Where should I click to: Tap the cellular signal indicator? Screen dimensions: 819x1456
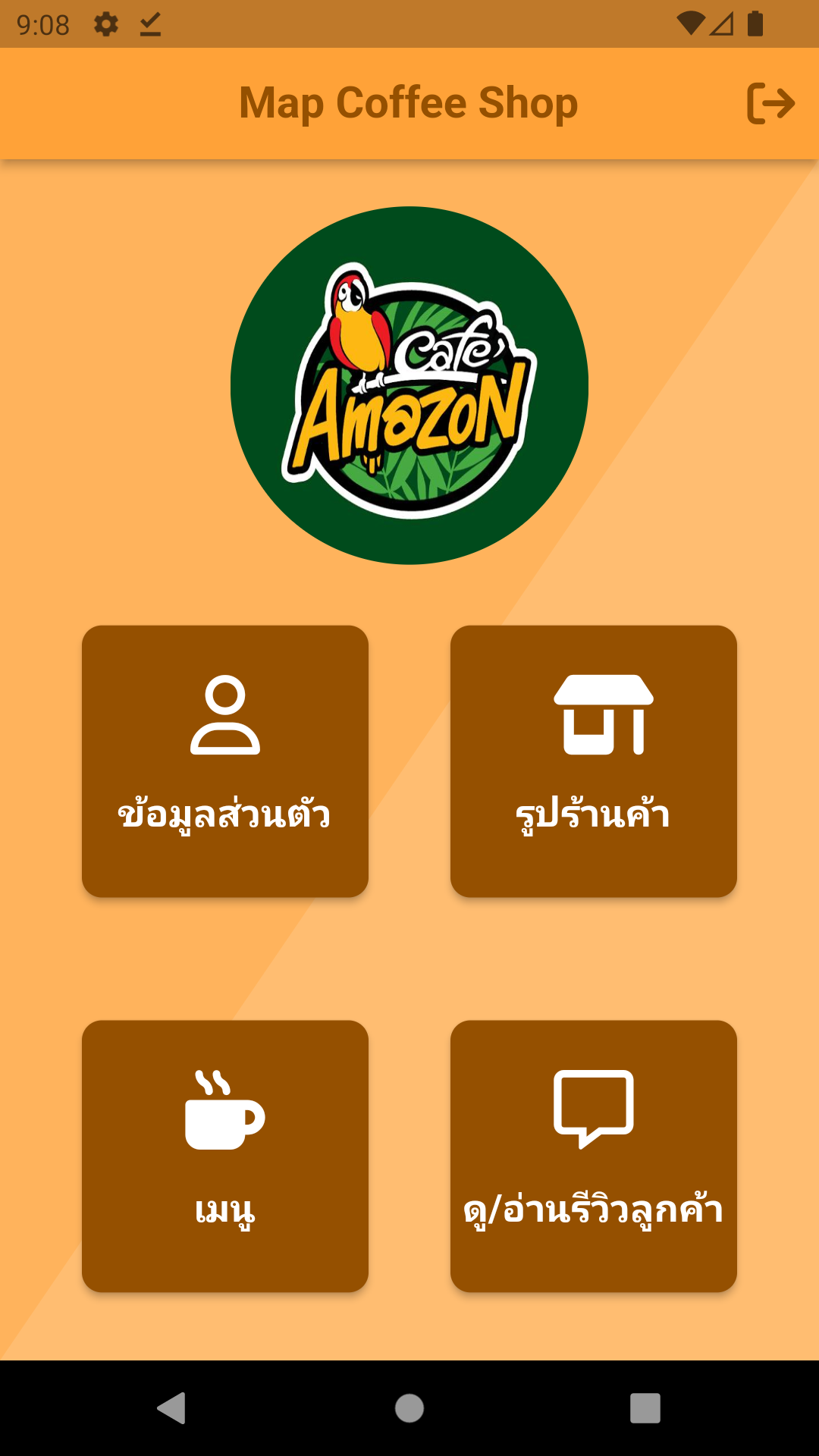pos(722,21)
